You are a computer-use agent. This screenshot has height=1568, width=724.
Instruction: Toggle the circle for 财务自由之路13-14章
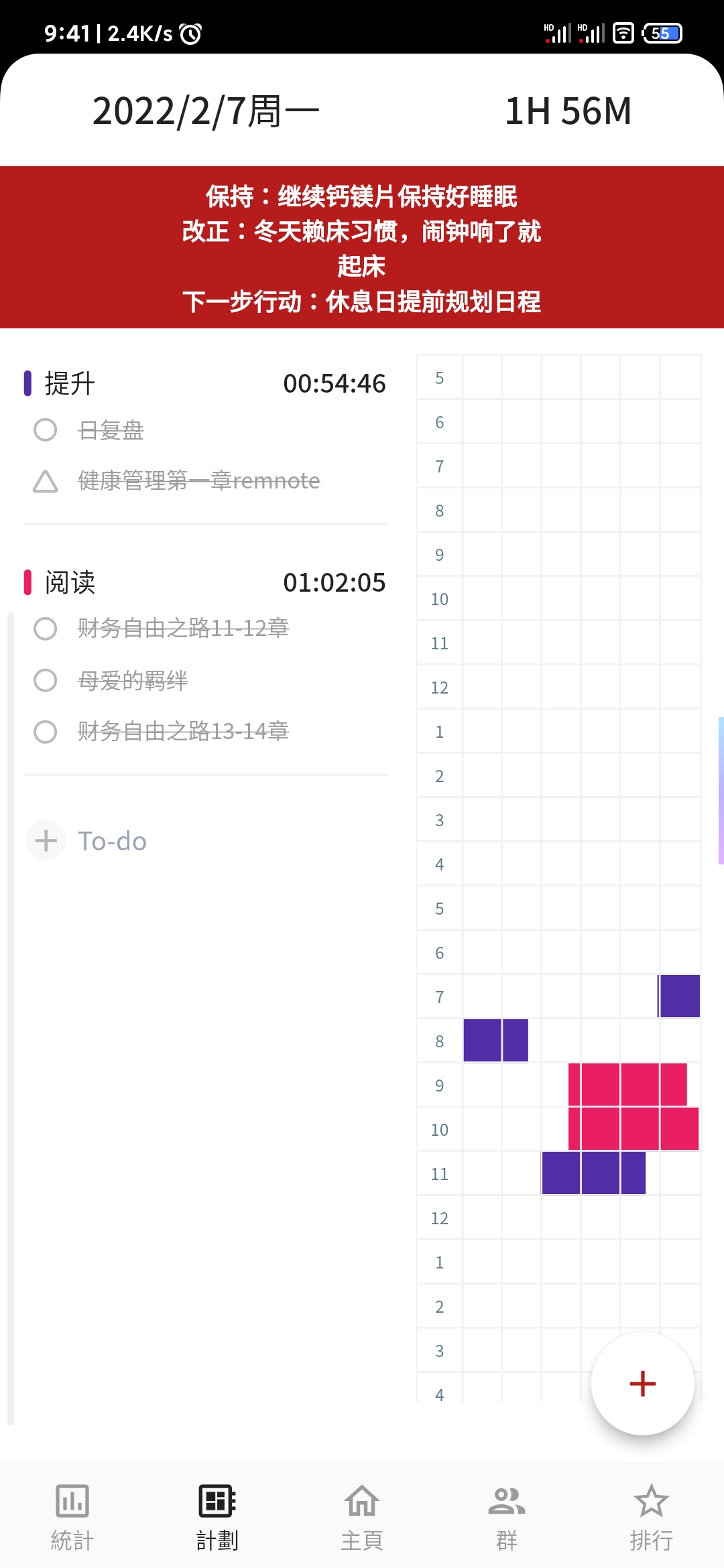[45, 732]
